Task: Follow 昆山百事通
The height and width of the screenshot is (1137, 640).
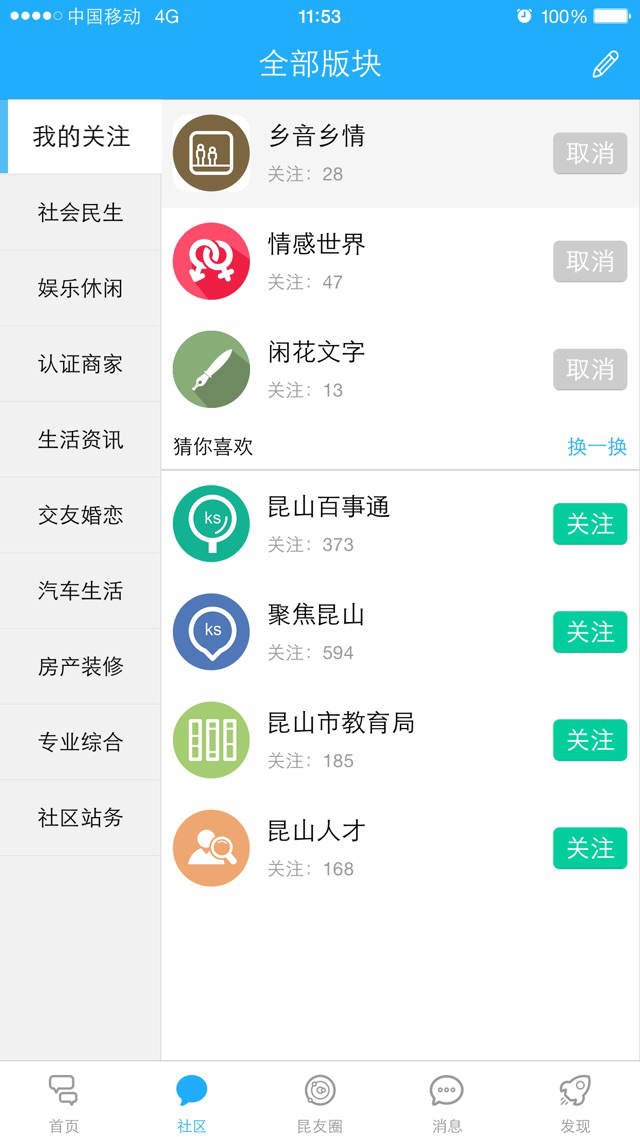Action: [x=590, y=524]
